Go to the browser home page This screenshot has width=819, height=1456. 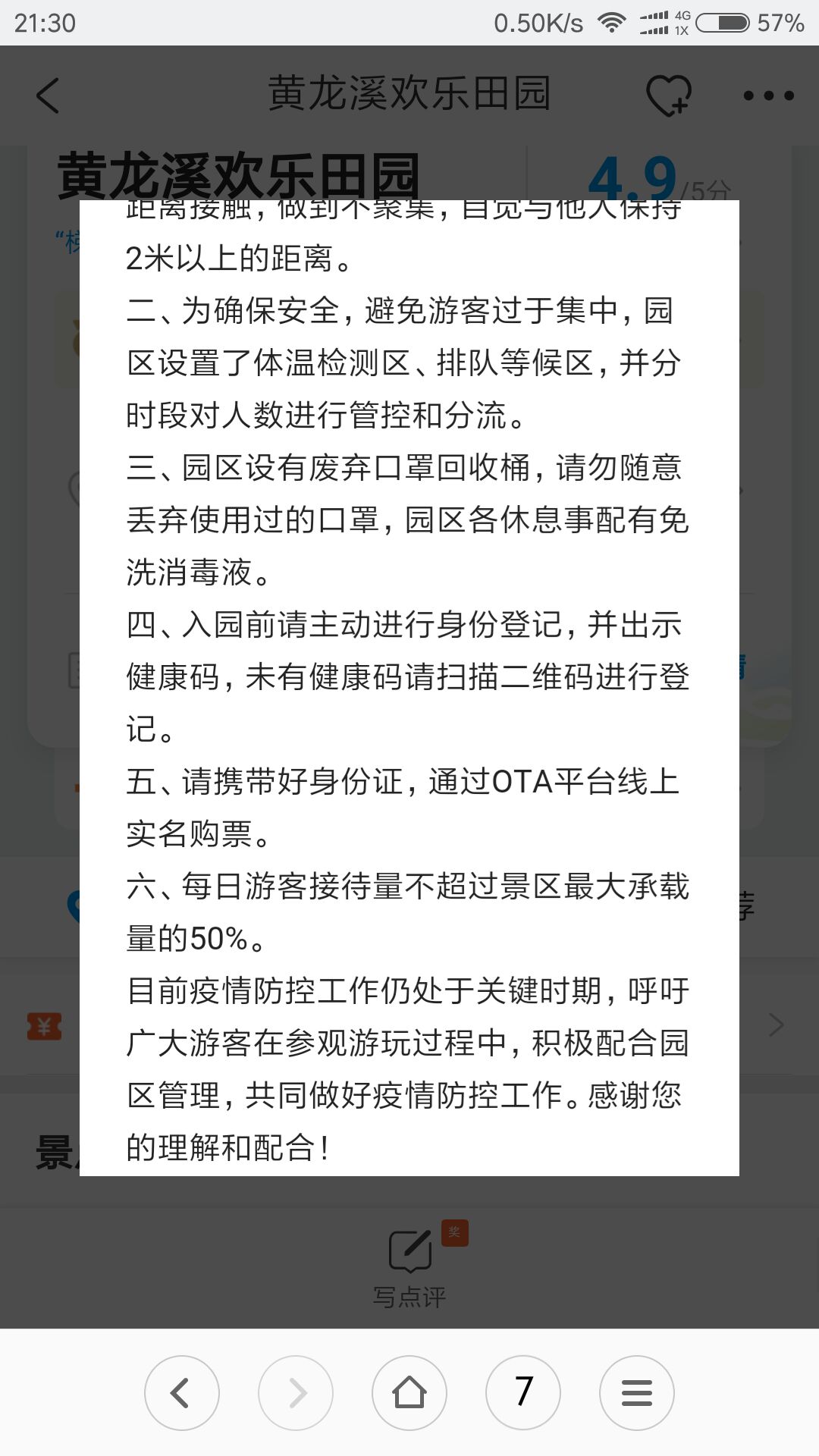(409, 1392)
